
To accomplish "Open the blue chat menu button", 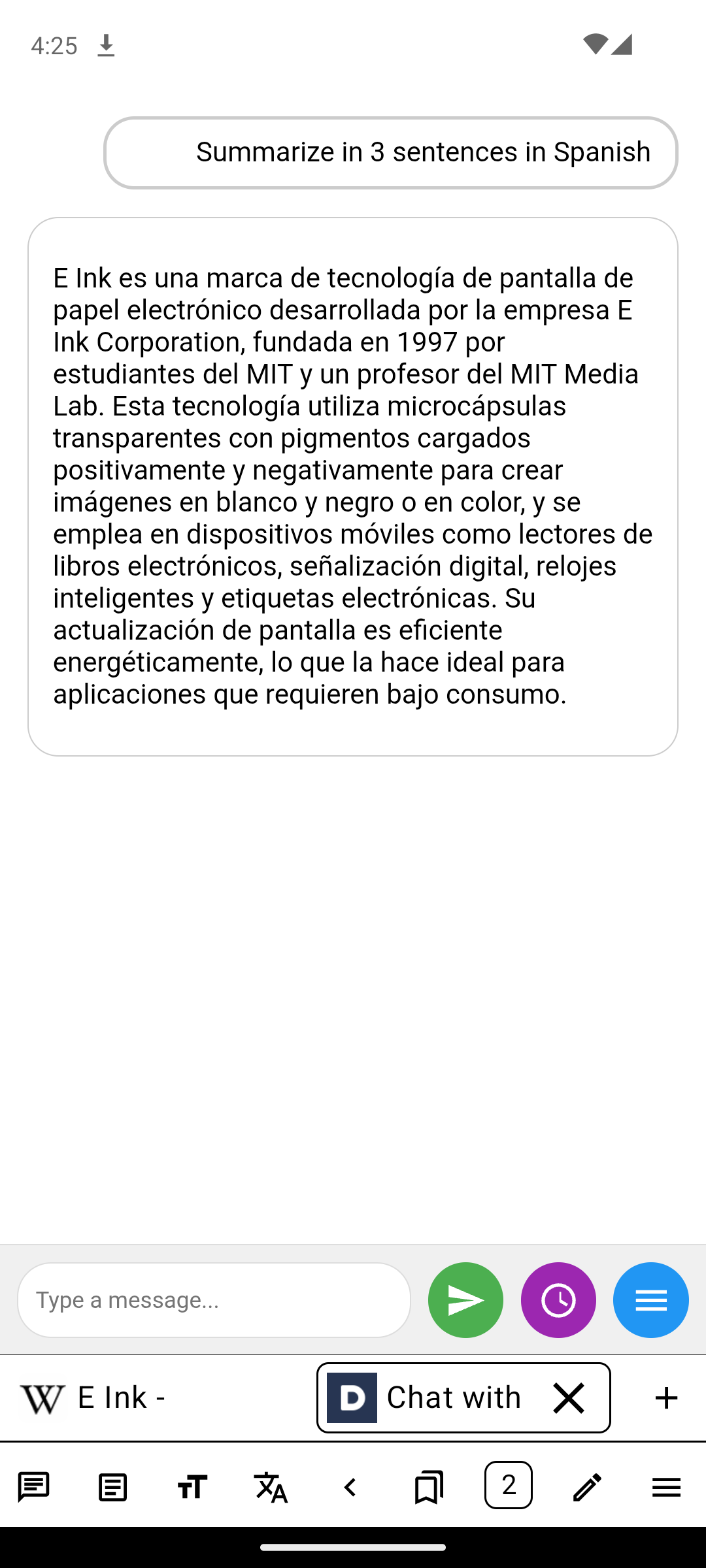I will 650,1300.
